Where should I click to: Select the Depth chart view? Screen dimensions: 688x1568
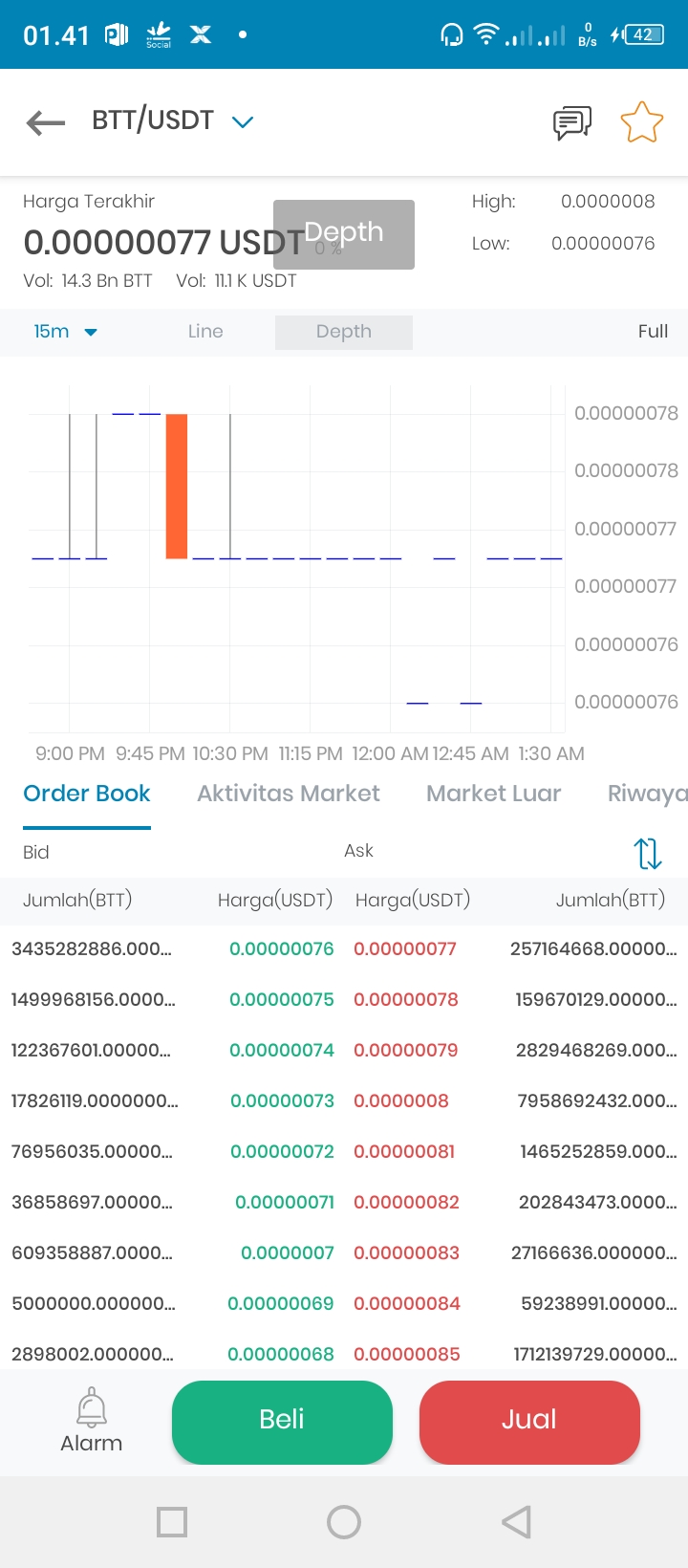click(x=344, y=332)
